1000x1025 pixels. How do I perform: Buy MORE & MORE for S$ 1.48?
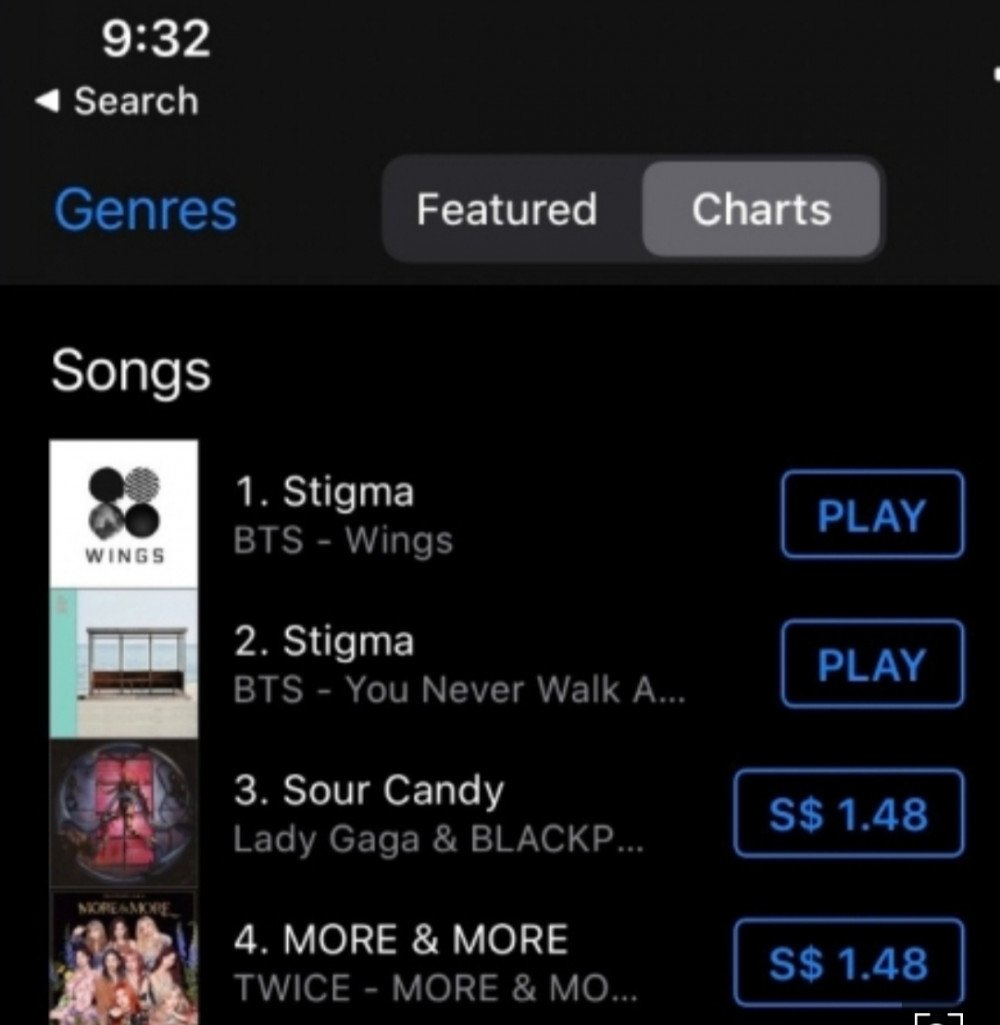[x=849, y=963]
